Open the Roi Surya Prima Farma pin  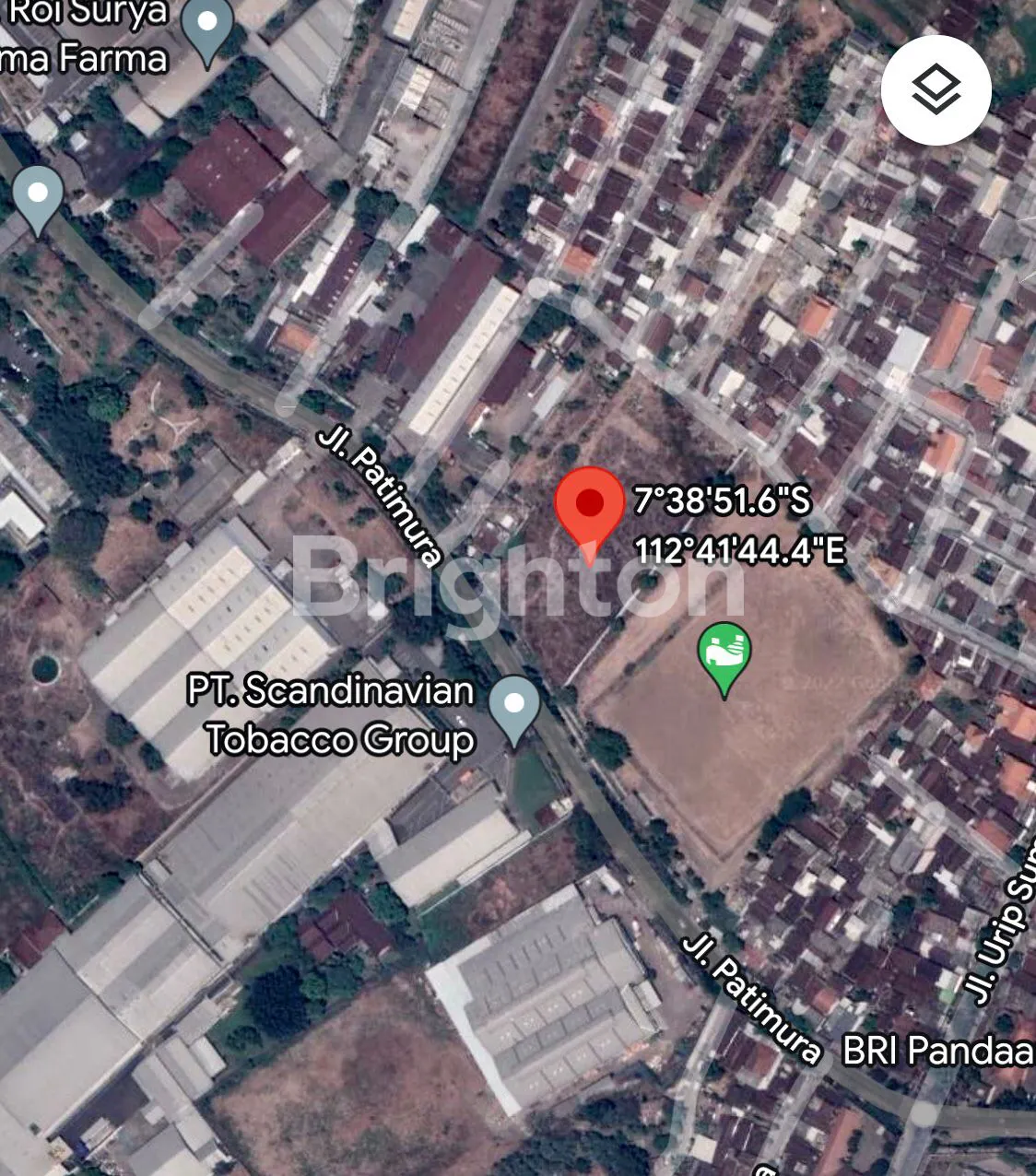coord(207,27)
